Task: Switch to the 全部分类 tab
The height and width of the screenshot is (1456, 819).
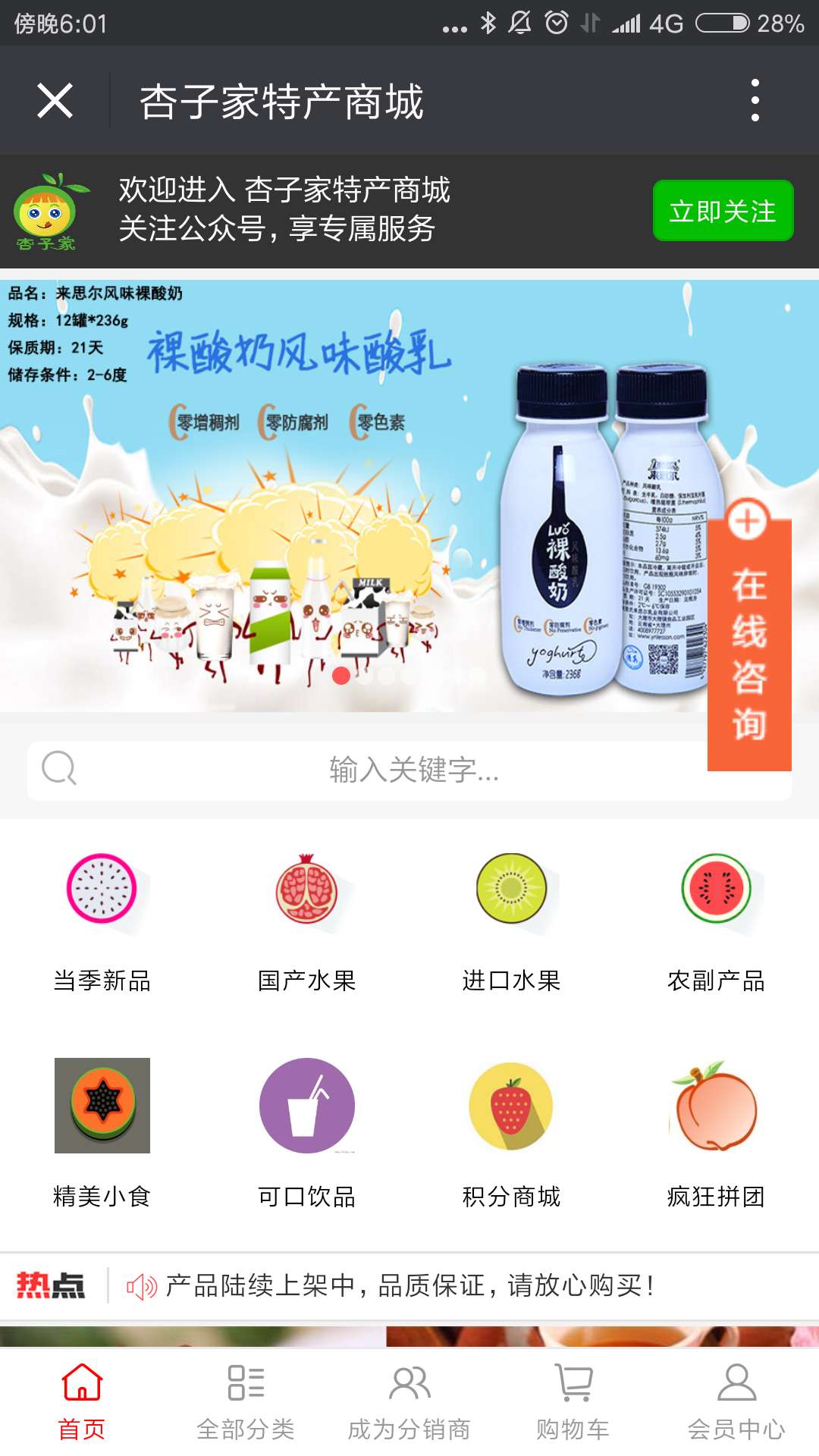Action: 246,1401
